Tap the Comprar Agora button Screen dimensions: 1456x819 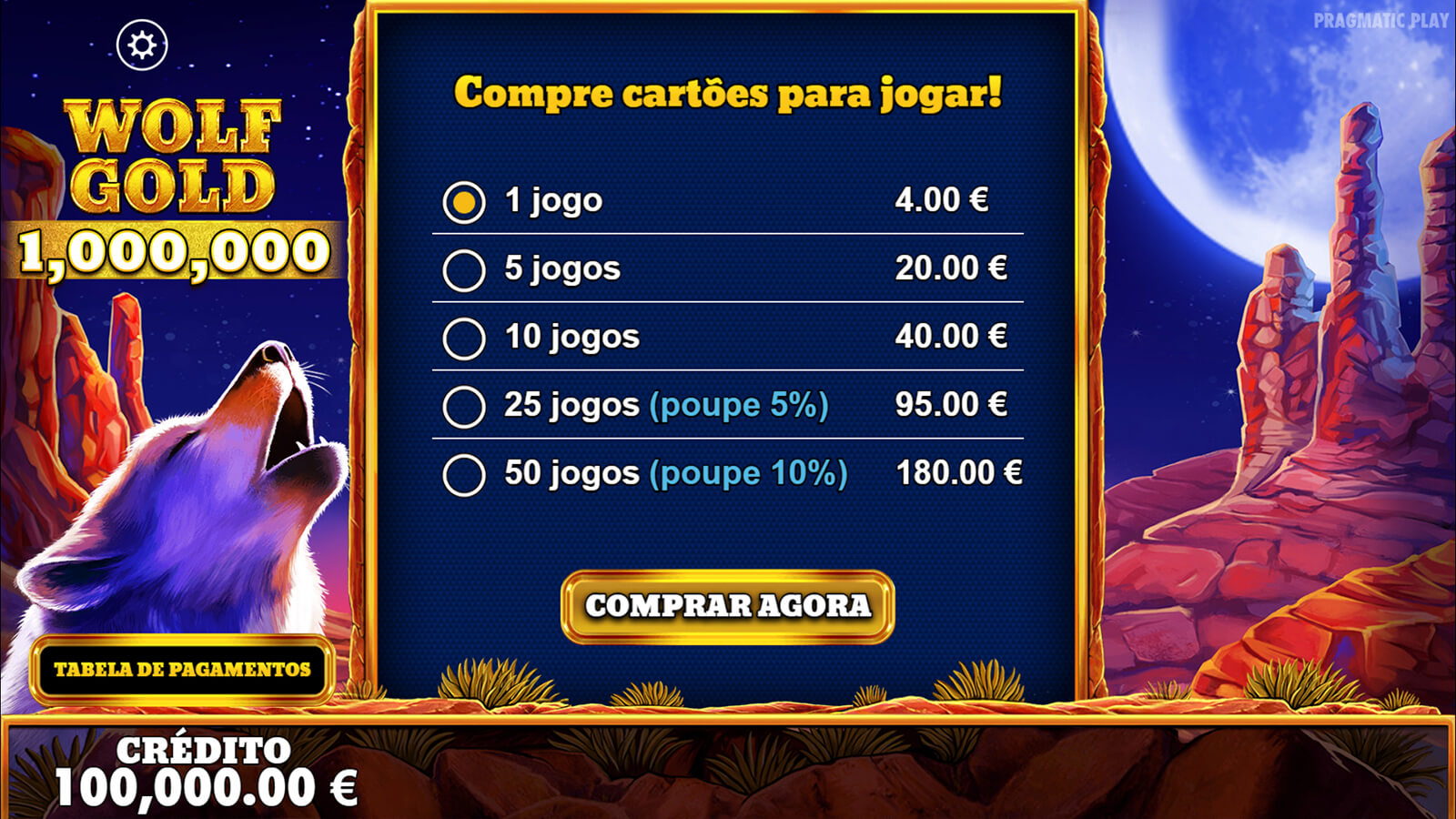[x=727, y=606]
